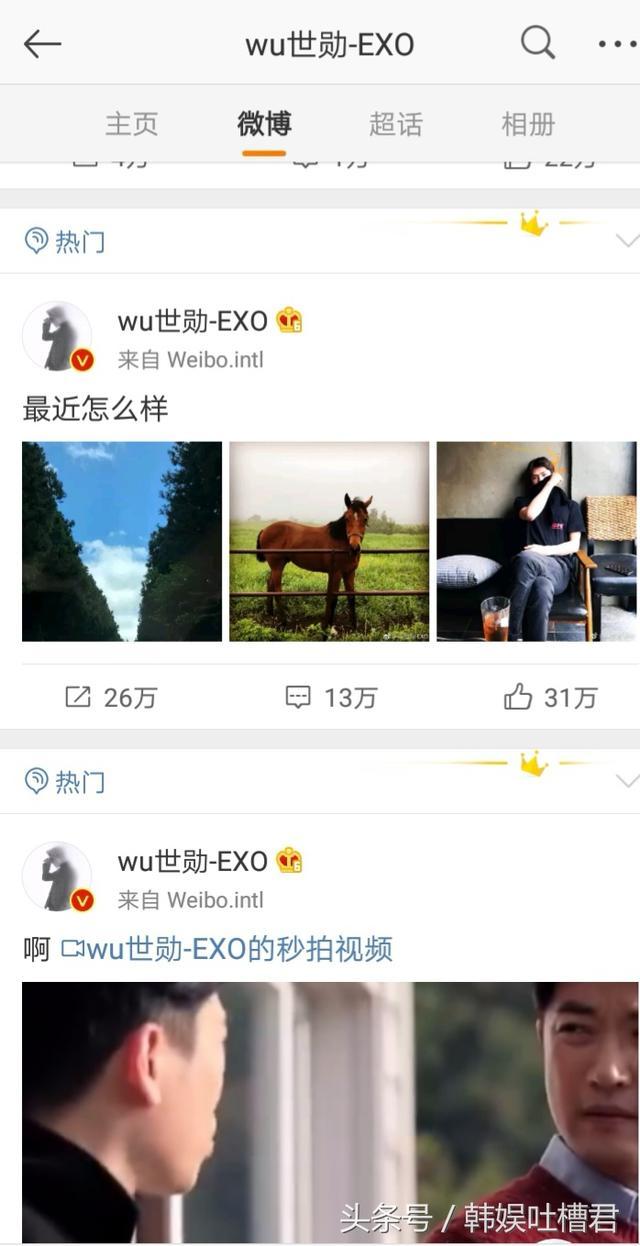
Task: Switch to the 主页 tab
Action: coord(132,124)
